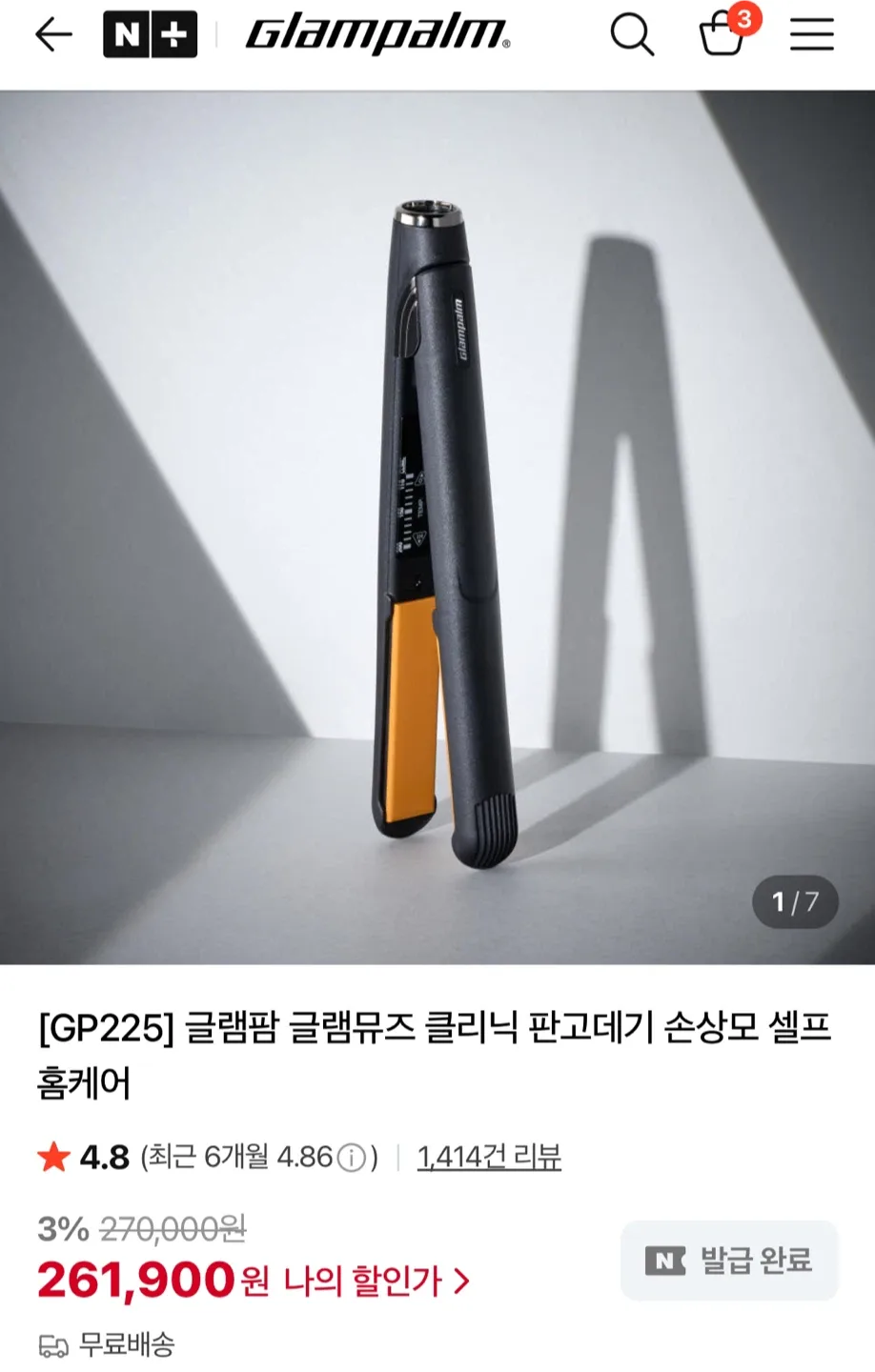The height and width of the screenshot is (1372, 875).
Task: View the hair straightener product image
Action: 437,527
